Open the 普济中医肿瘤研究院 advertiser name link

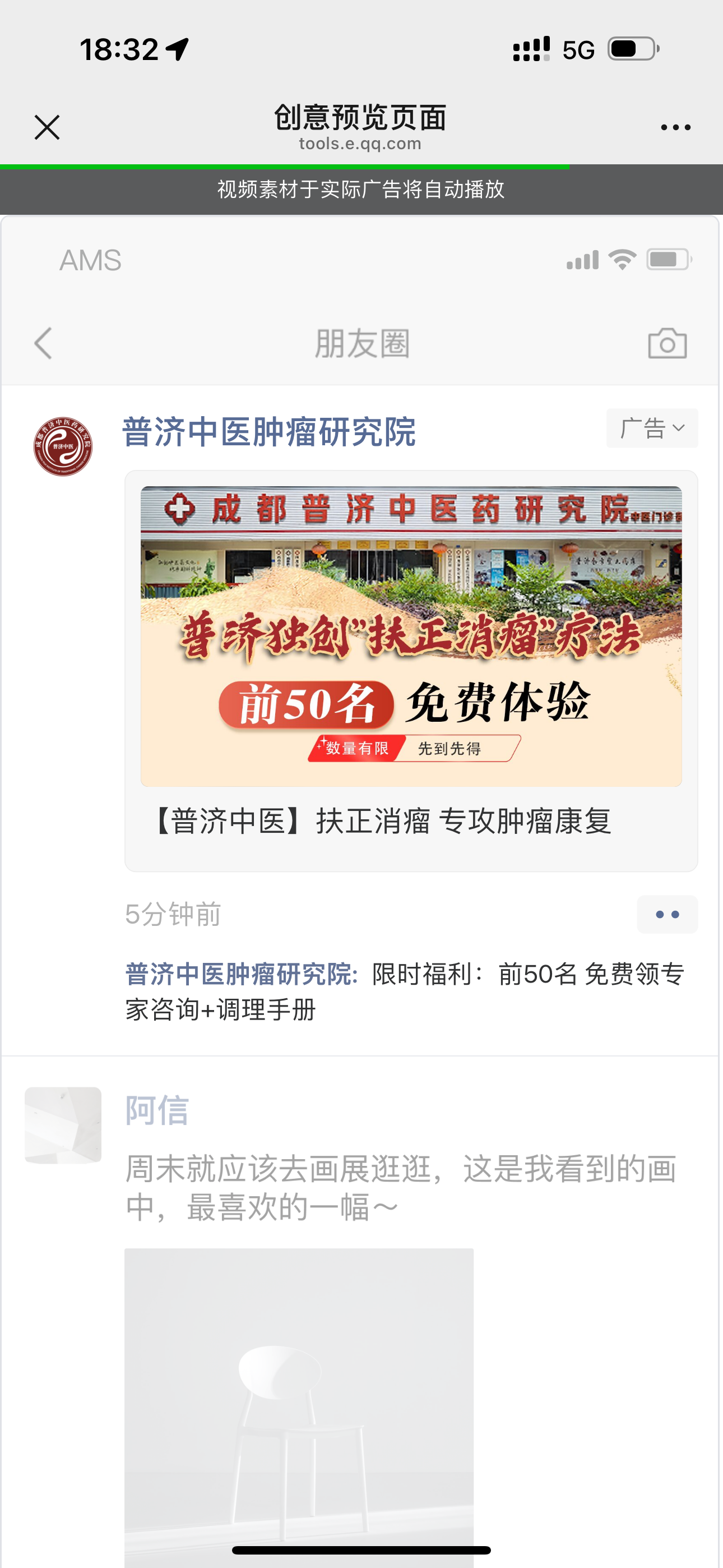[x=268, y=432]
